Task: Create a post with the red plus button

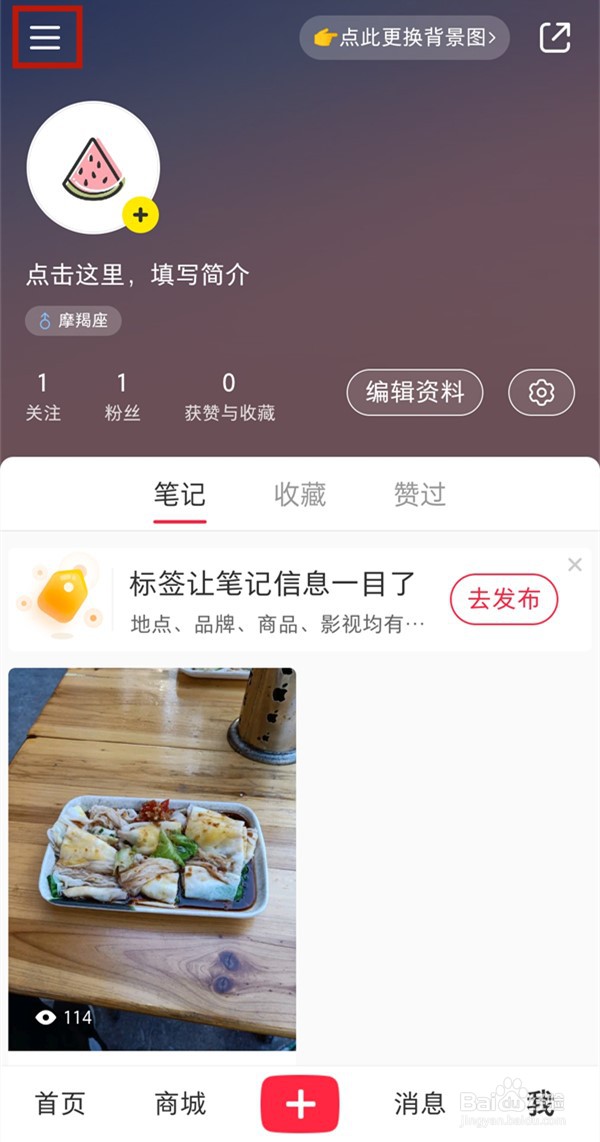Action: 300,1103
